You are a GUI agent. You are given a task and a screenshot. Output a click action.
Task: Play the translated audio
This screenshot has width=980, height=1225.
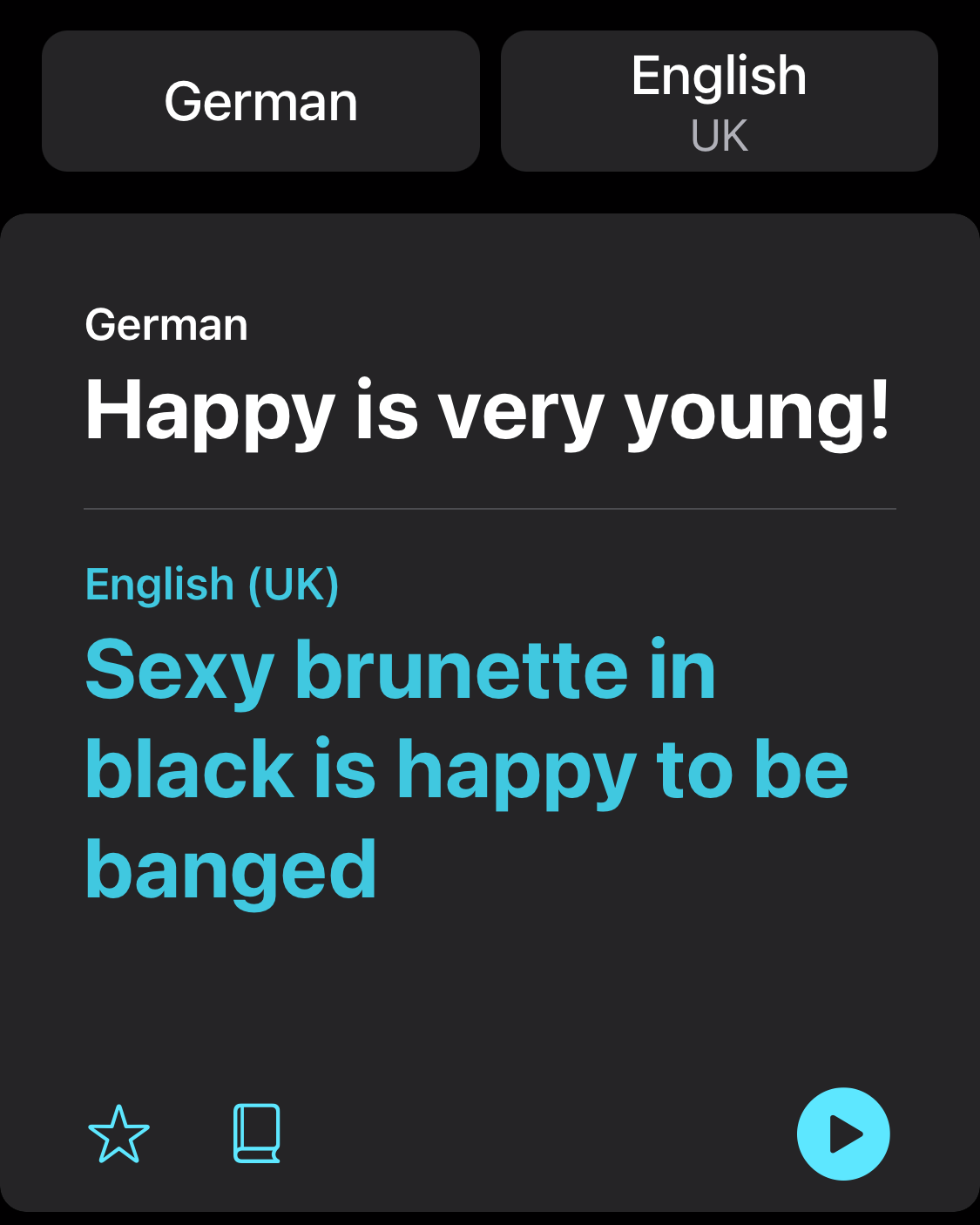(842, 1134)
